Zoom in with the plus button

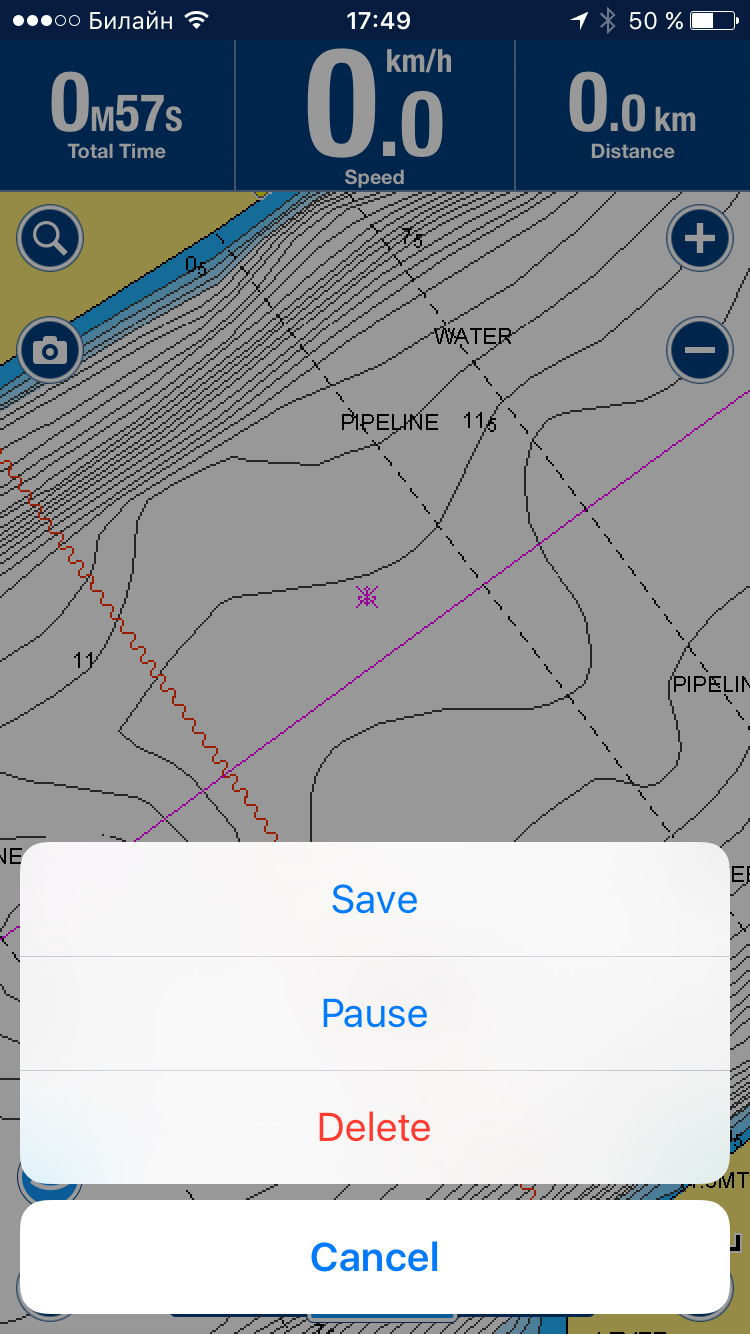[x=699, y=239]
